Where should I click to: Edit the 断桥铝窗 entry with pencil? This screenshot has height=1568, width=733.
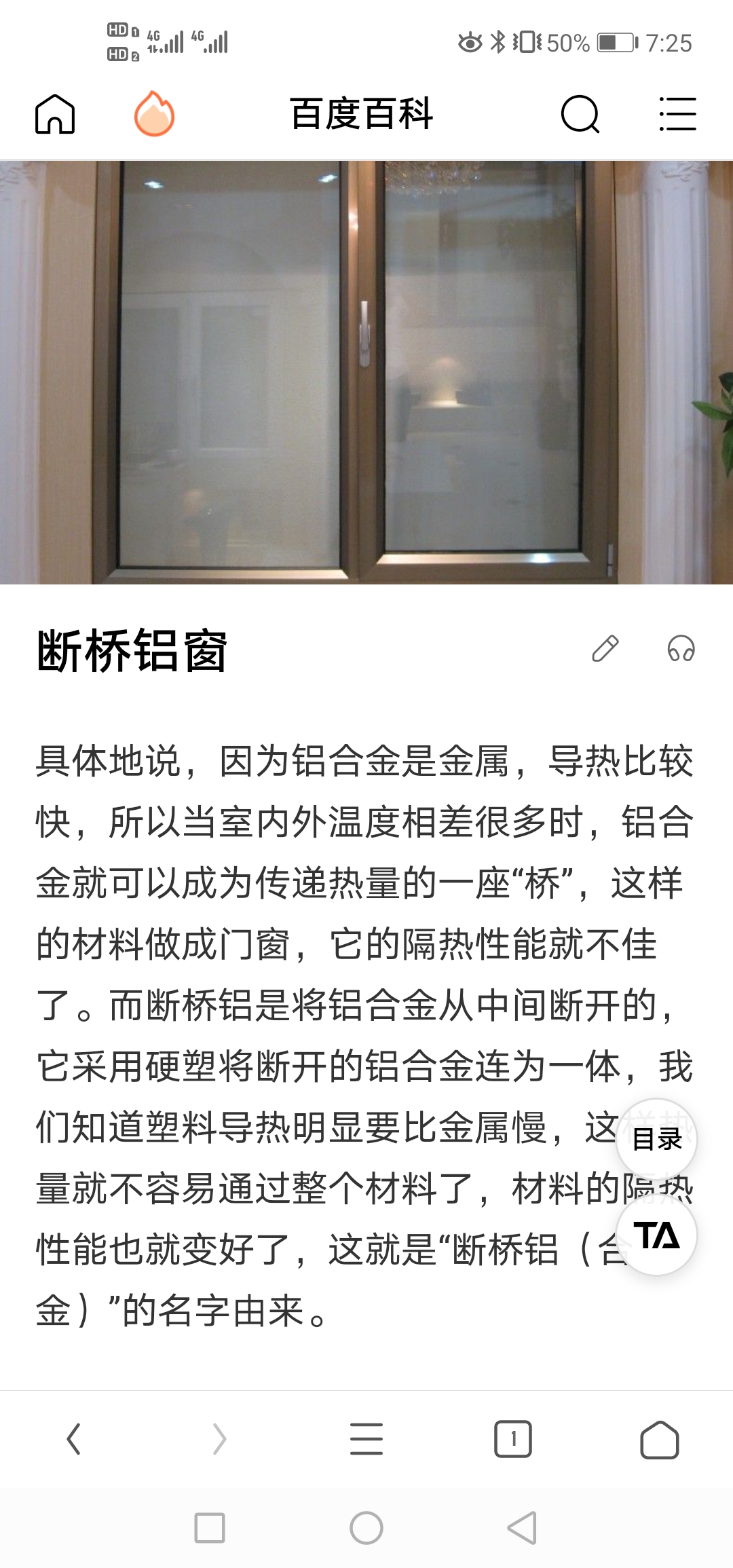pyautogui.click(x=605, y=649)
